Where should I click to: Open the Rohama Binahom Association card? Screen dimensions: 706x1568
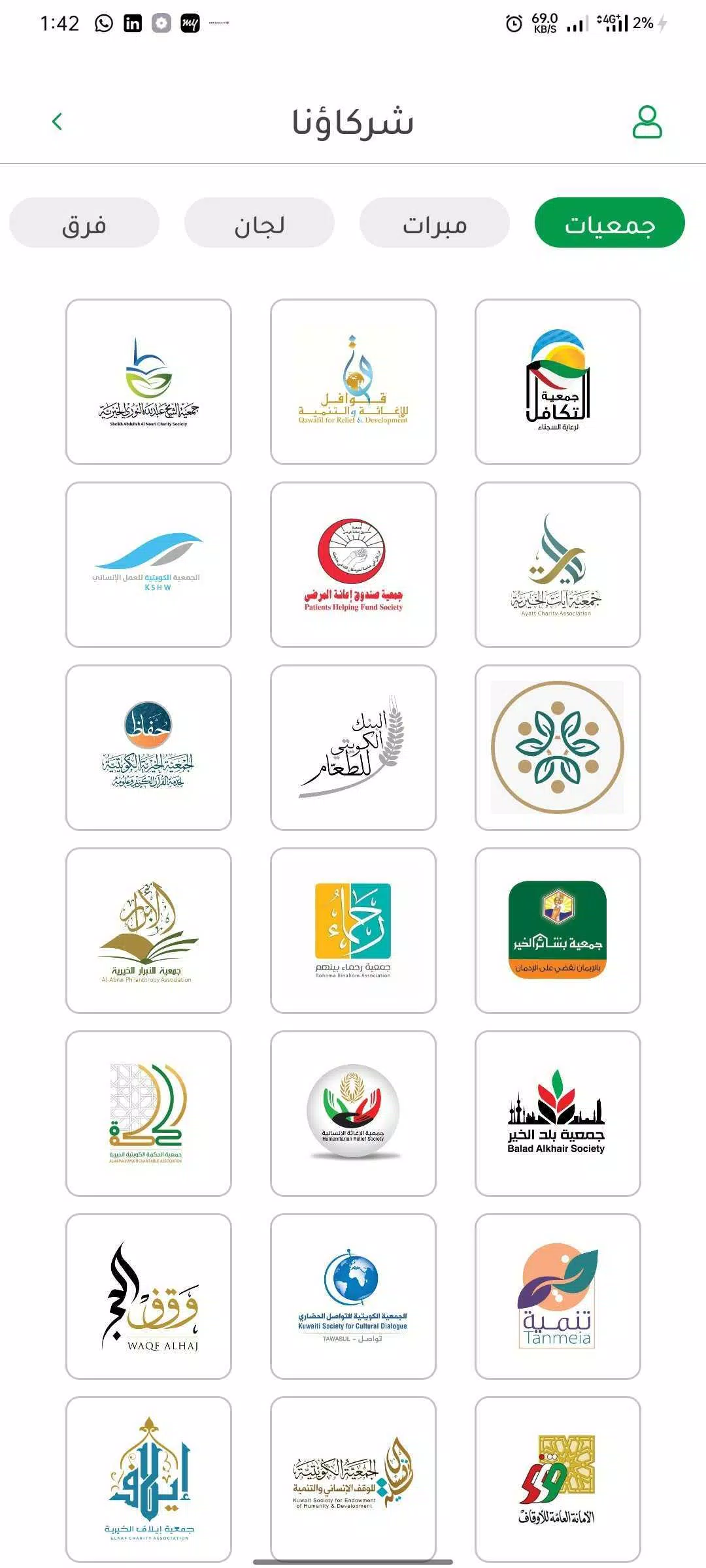pos(353,931)
